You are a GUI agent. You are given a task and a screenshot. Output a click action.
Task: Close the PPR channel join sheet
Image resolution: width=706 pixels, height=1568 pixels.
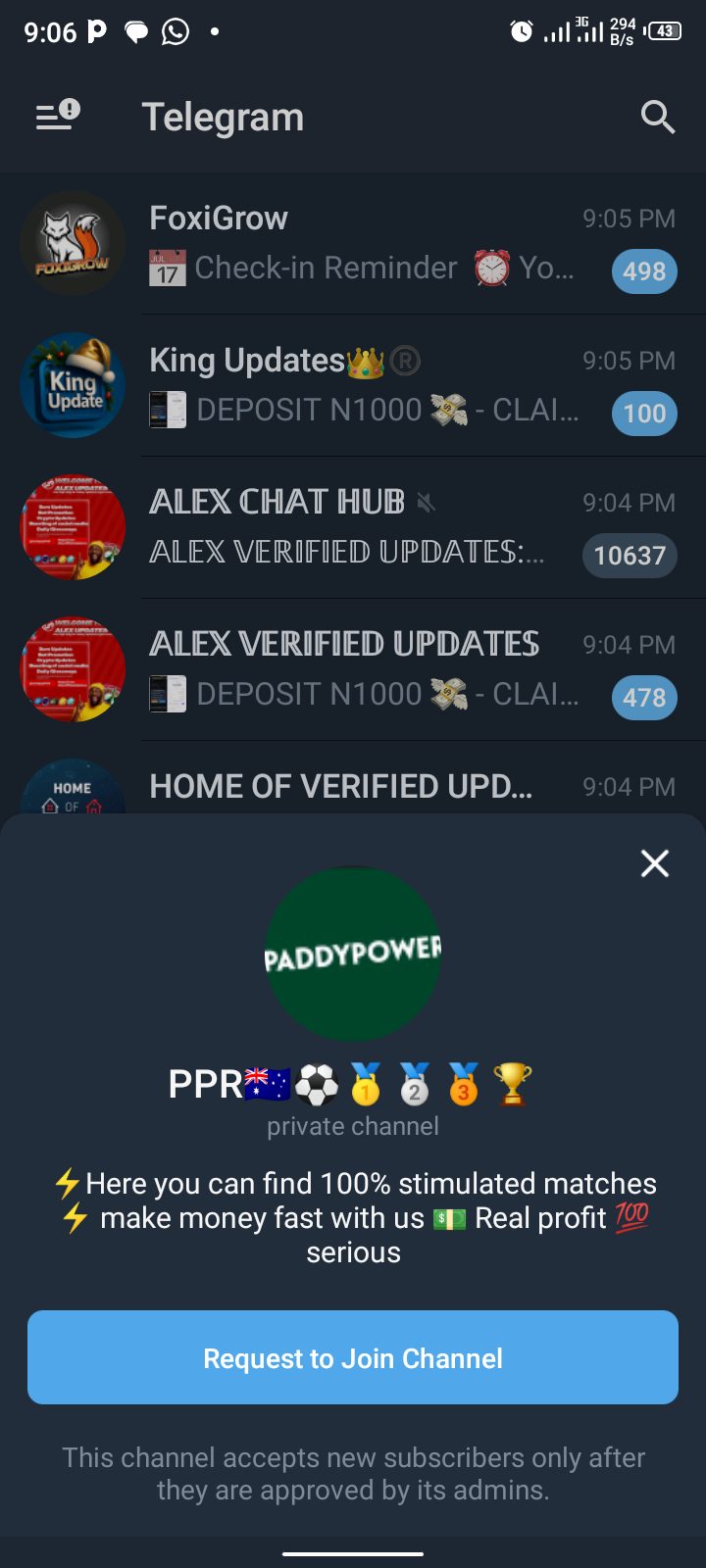click(x=654, y=863)
